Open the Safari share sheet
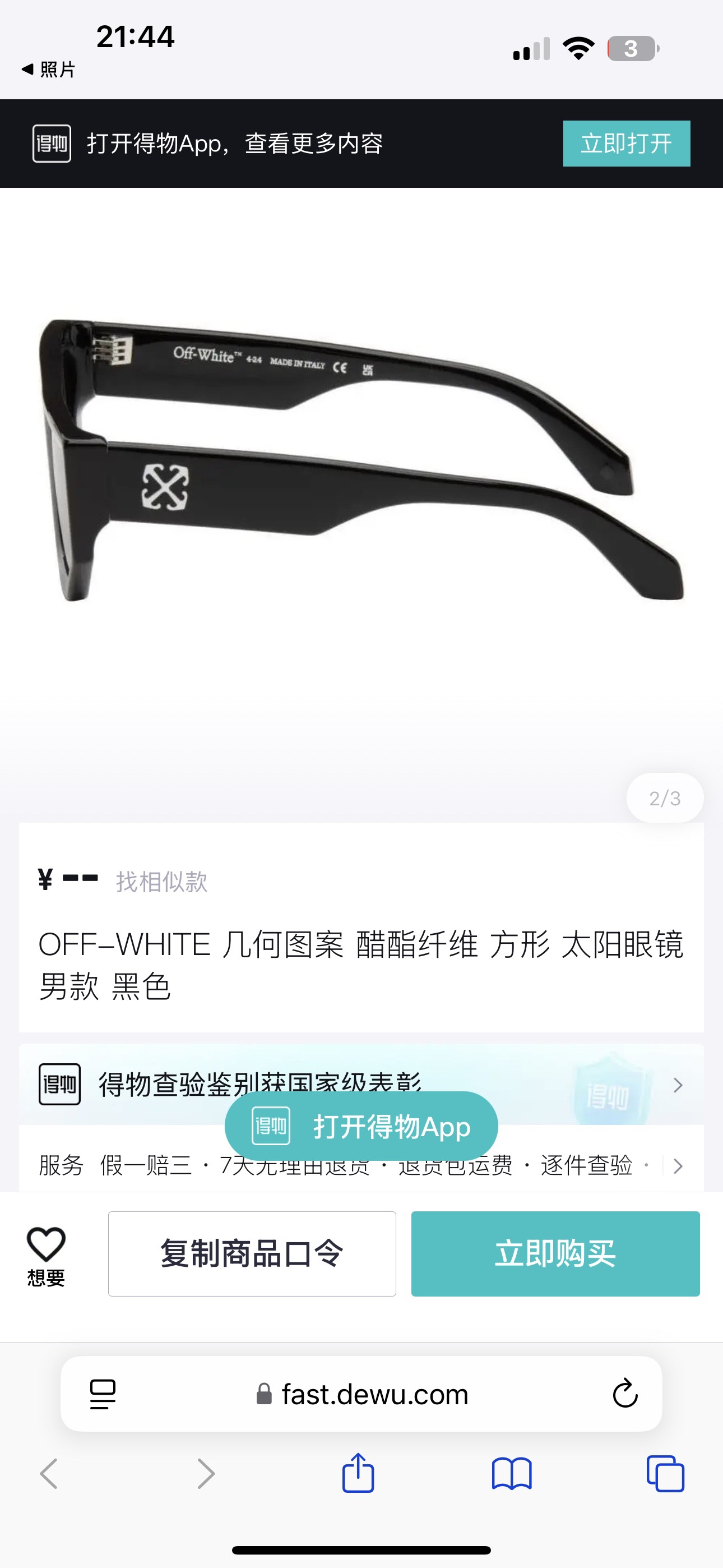This screenshot has height=1568, width=723. (x=358, y=1473)
